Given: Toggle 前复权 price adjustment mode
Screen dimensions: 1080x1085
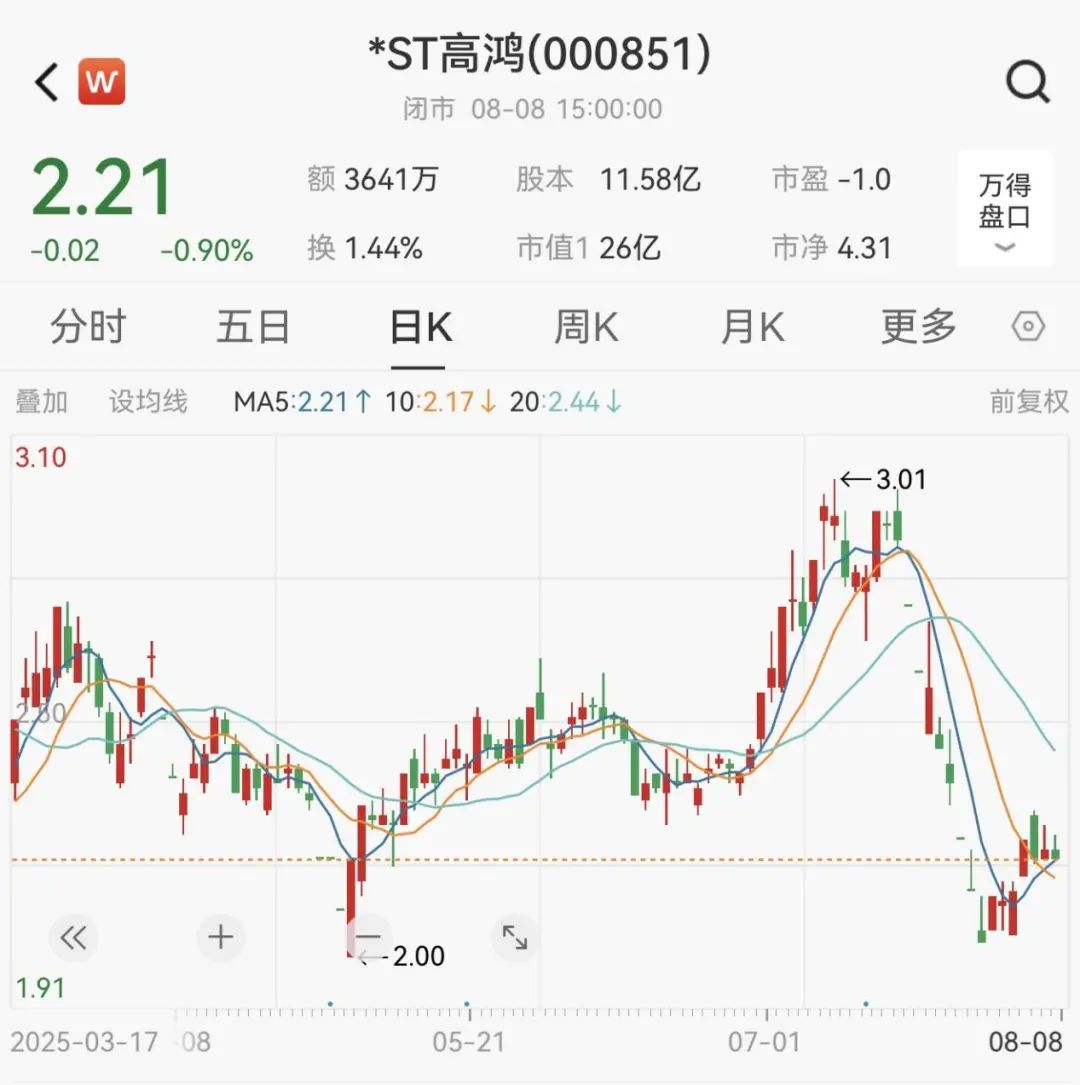Looking at the screenshot, I should point(1028,401).
